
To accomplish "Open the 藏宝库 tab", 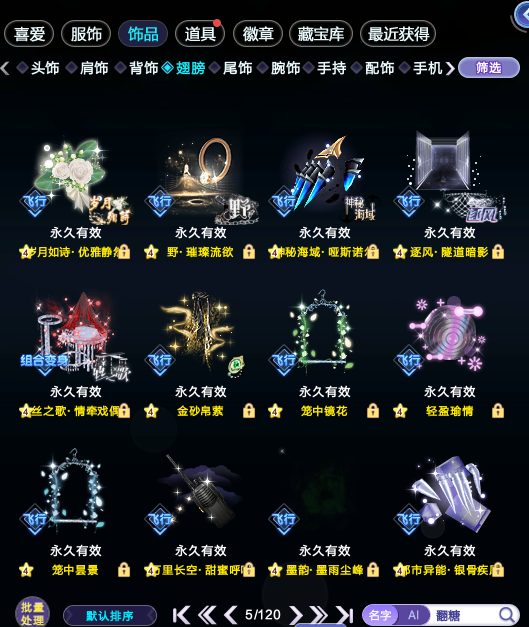I will [321, 34].
